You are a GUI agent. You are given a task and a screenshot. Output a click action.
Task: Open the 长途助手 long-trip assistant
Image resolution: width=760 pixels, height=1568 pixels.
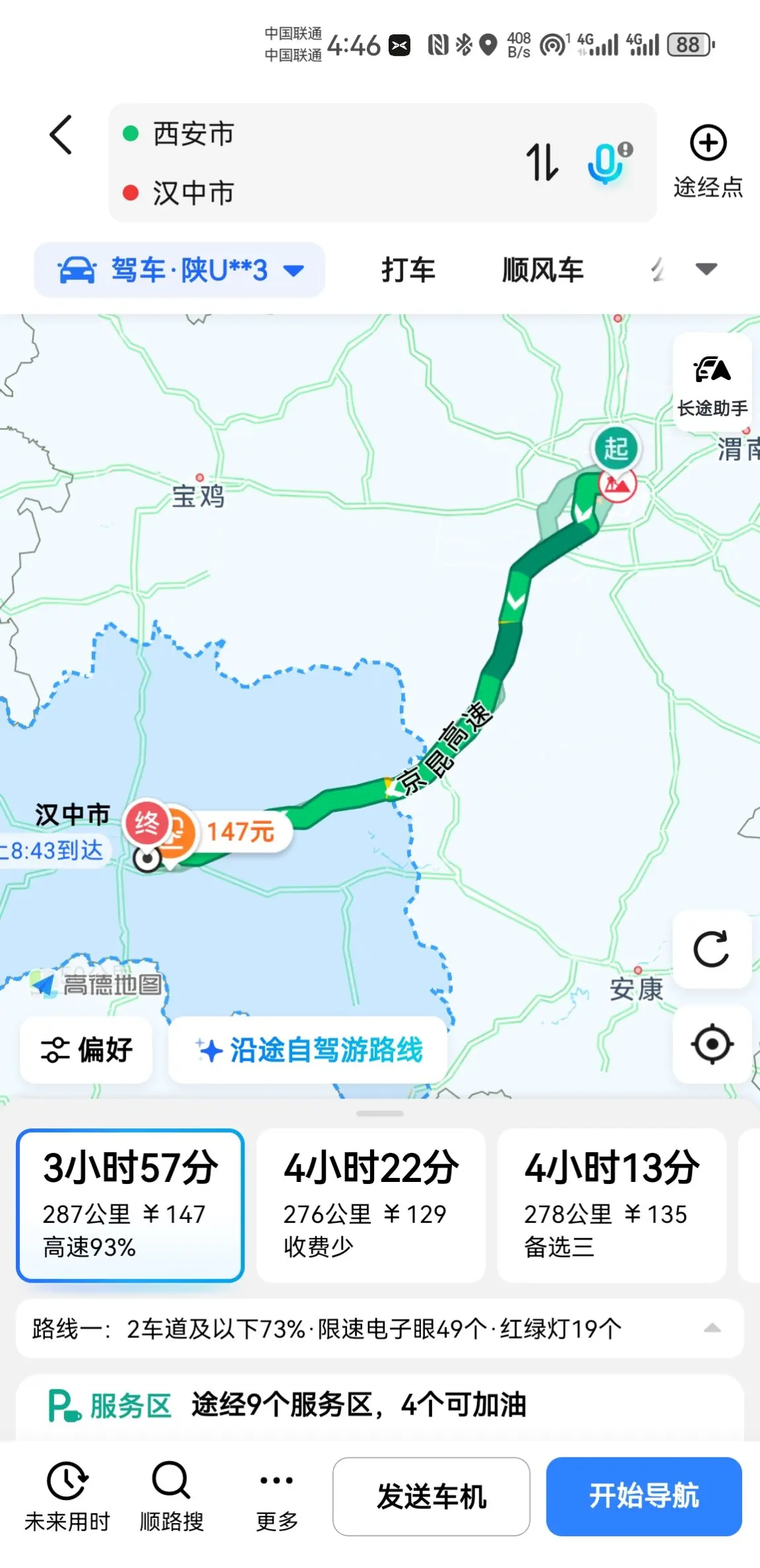(712, 383)
